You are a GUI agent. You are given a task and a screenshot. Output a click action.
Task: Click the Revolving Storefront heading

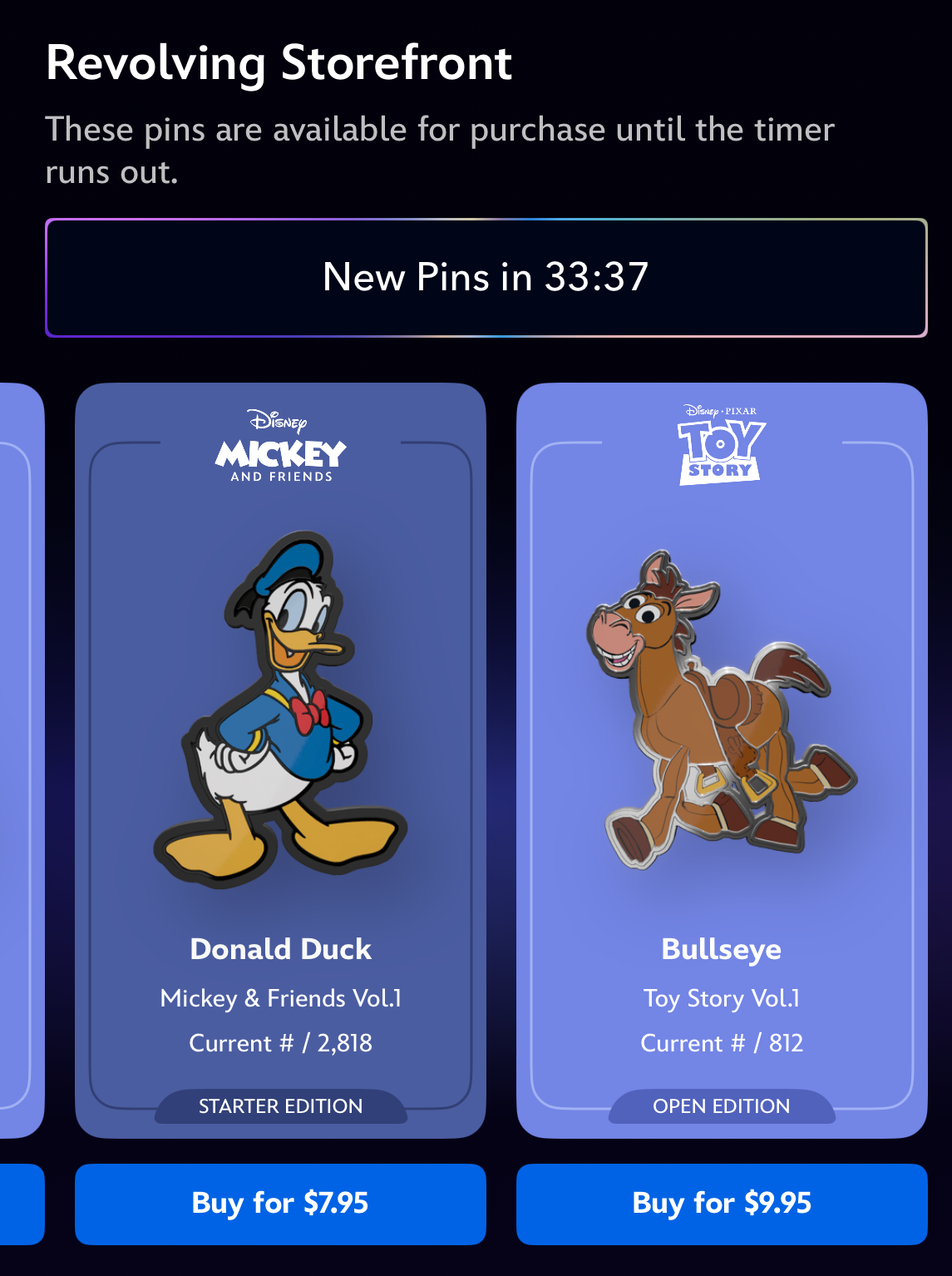(279, 62)
